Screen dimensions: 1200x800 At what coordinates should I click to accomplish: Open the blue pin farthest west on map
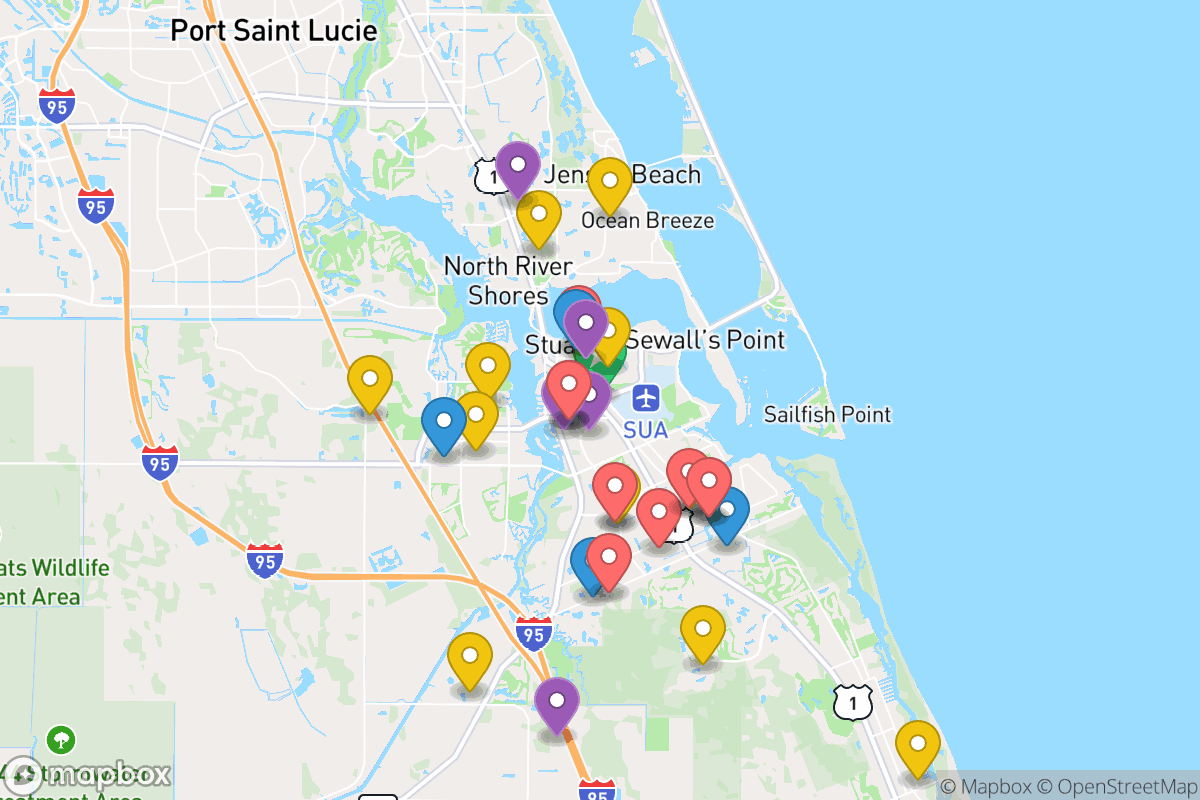(x=444, y=423)
